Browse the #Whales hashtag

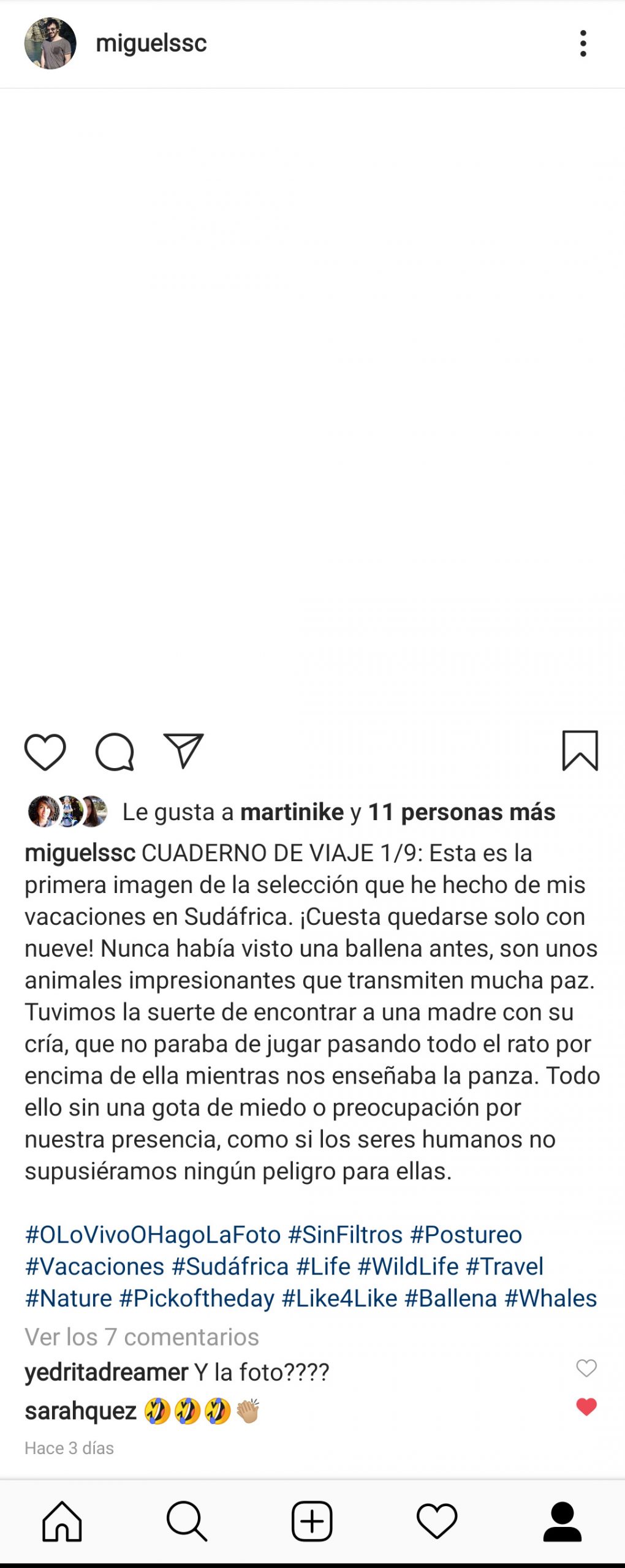[550, 1298]
